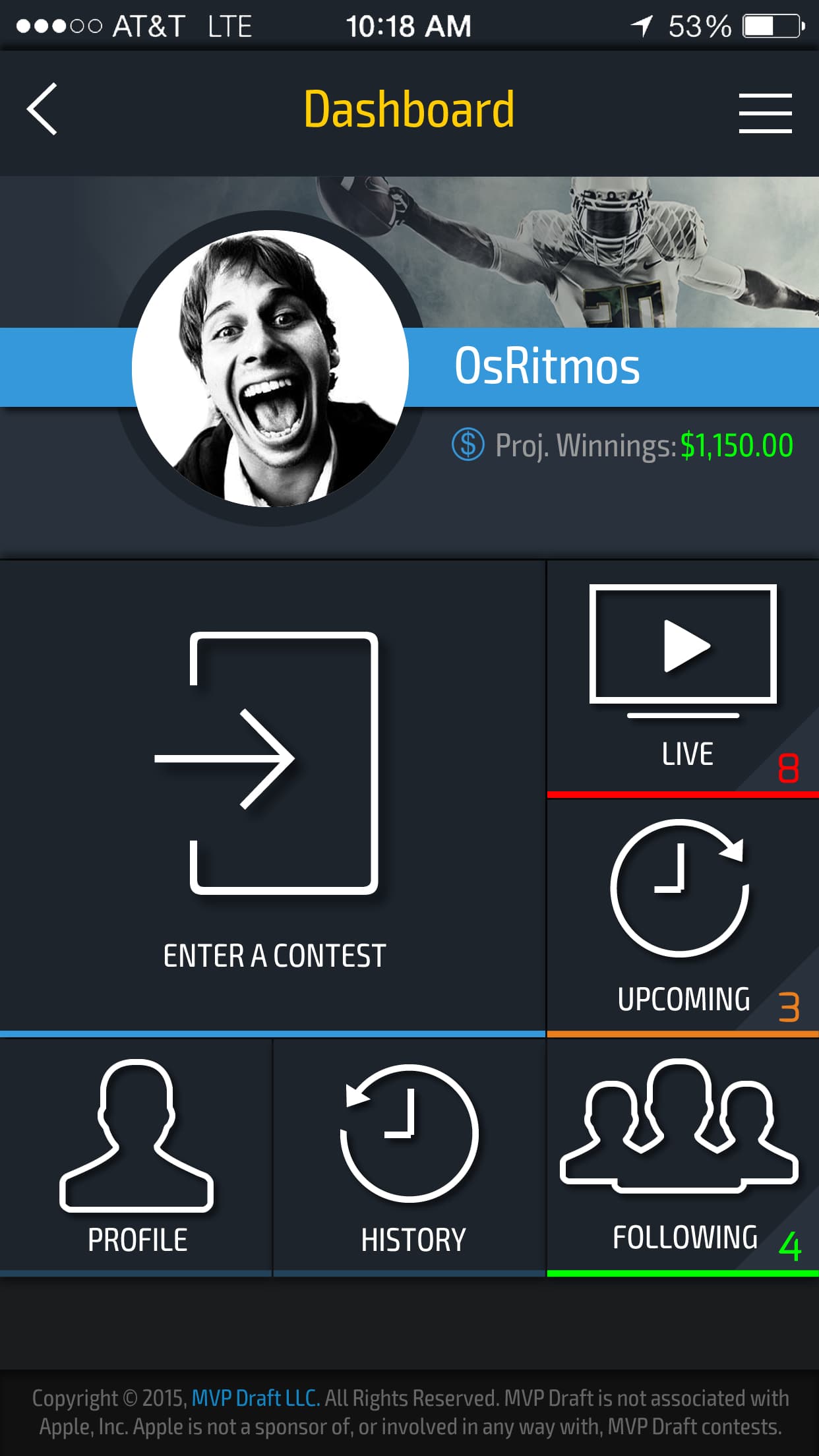Open the Live tile with red badge 8
Viewport: 819px width, 1456px height.
coord(682,679)
